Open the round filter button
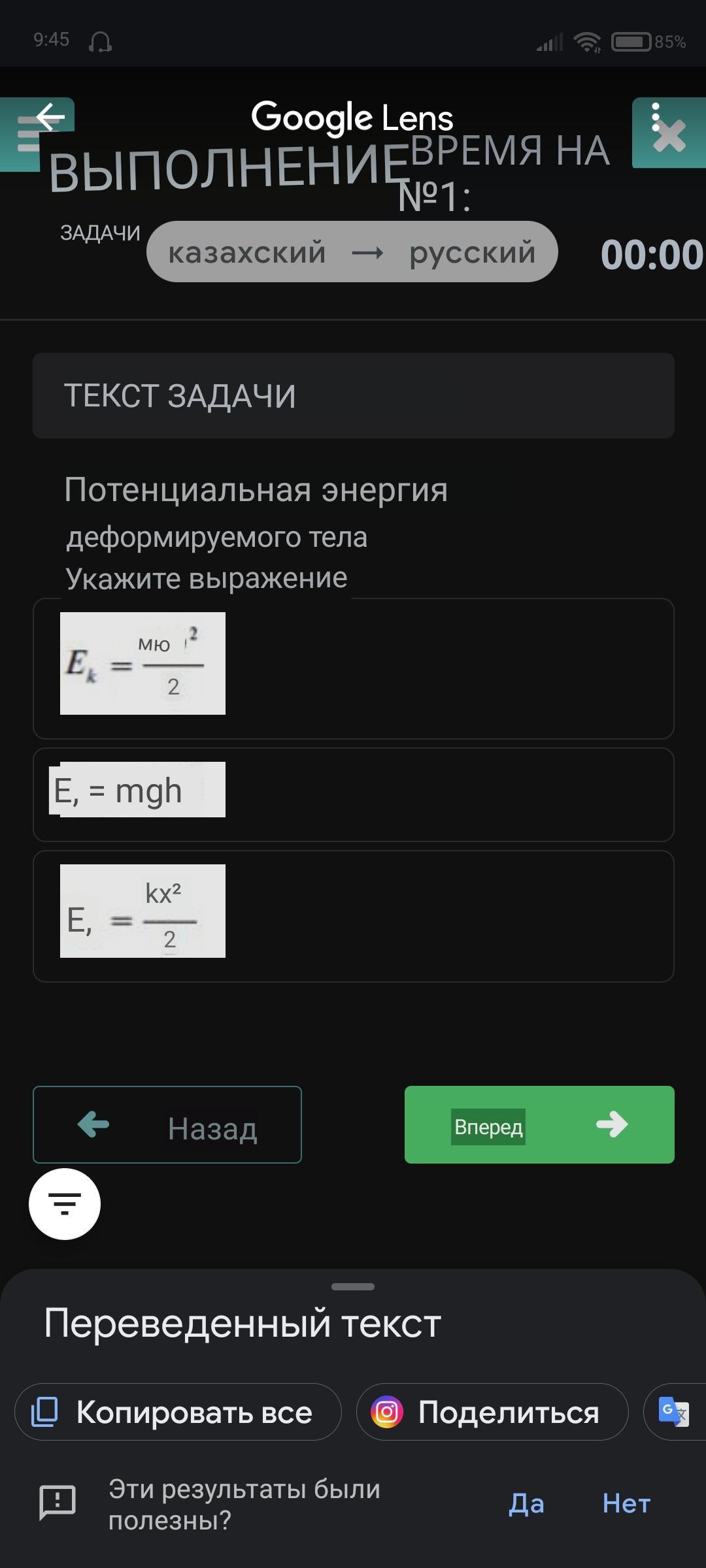Image resolution: width=706 pixels, height=1568 pixels. [65, 1203]
